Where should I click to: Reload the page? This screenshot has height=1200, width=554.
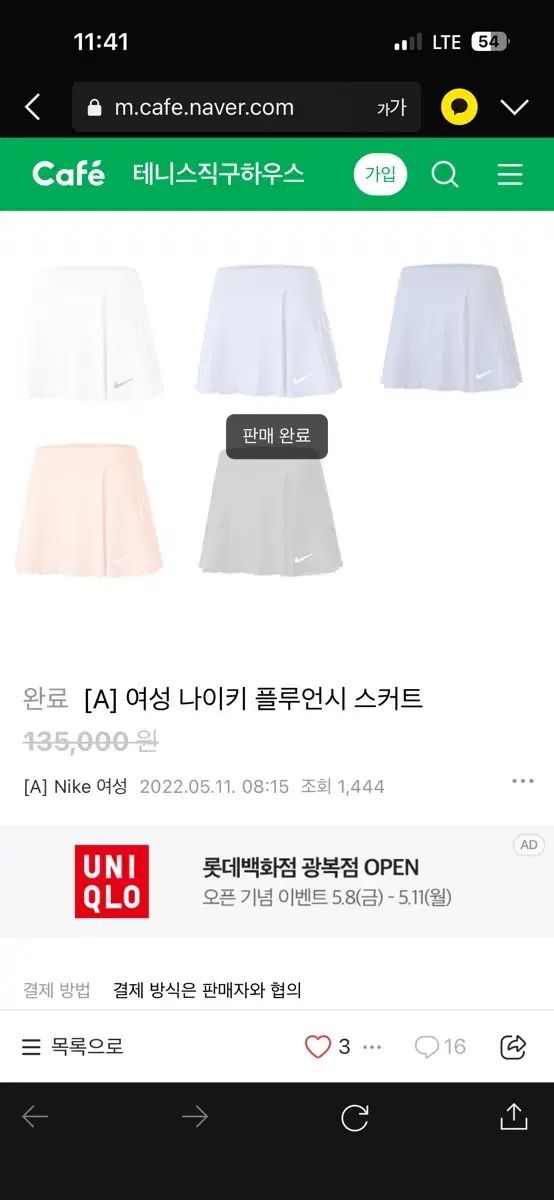coord(355,1118)
